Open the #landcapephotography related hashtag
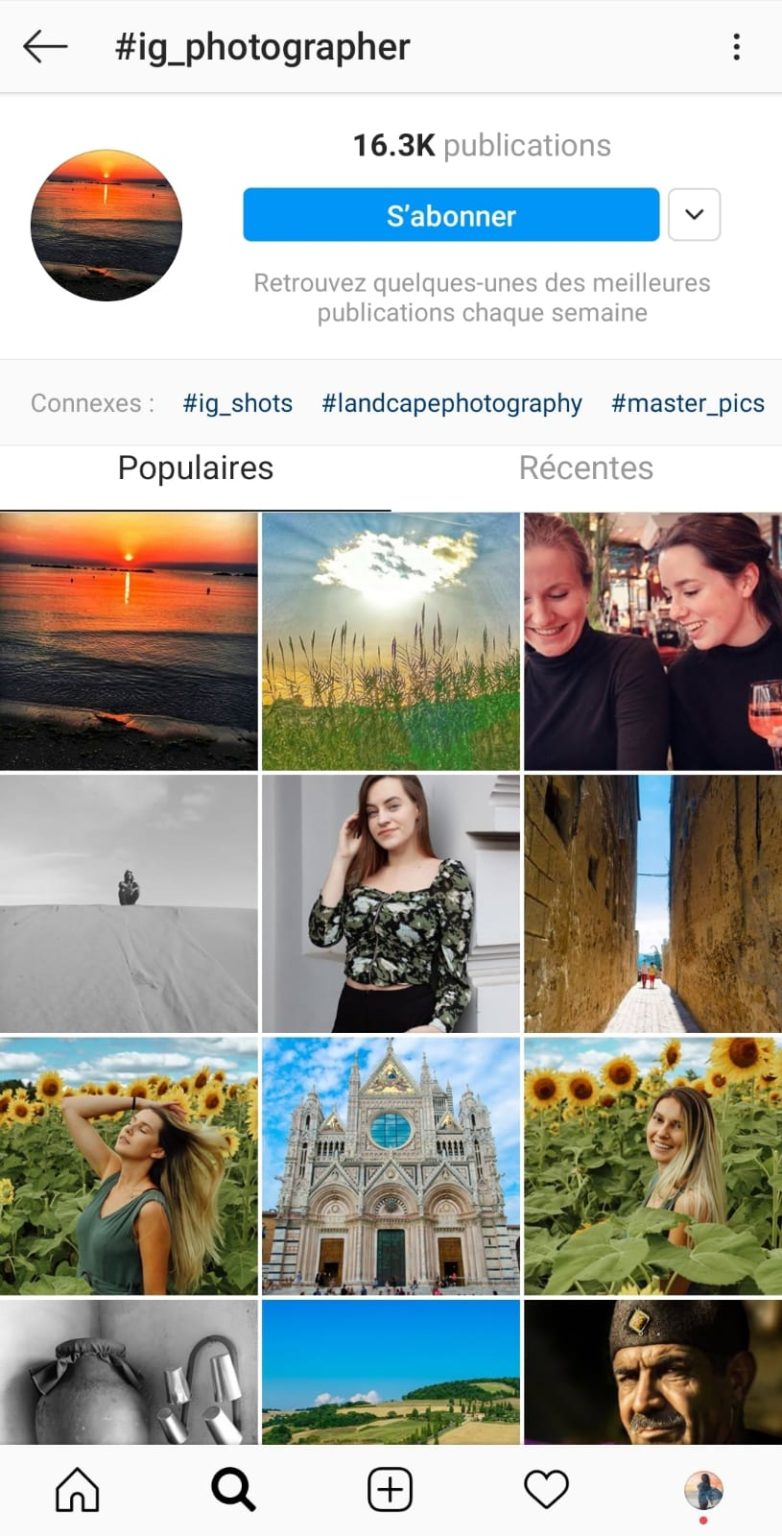Screen dimensions: 782x1536 (452, 403)
